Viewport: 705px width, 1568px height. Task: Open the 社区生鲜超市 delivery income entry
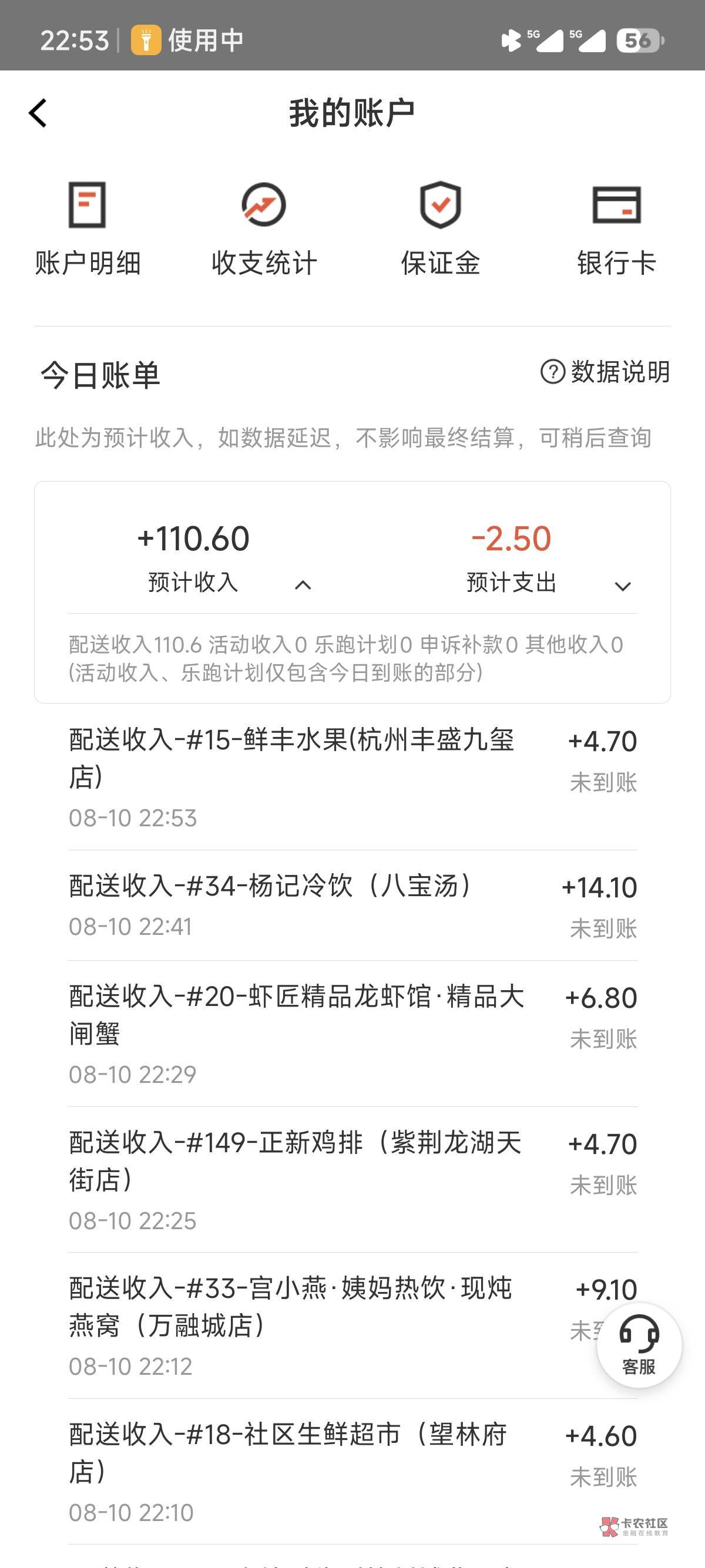[352, 1471]
